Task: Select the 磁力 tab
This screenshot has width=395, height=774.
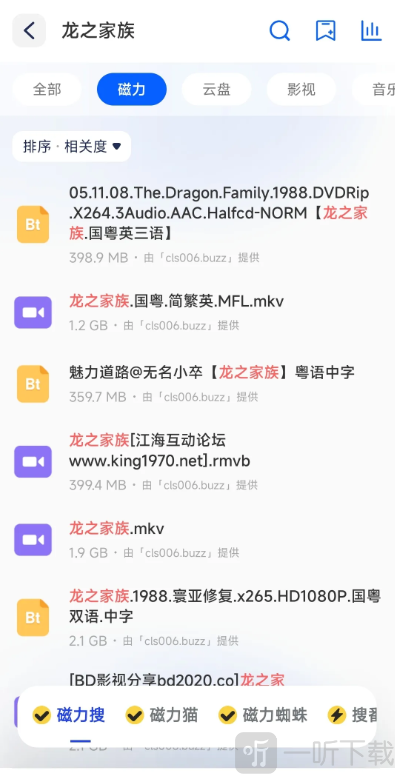Action: click(x=132, y=89)
